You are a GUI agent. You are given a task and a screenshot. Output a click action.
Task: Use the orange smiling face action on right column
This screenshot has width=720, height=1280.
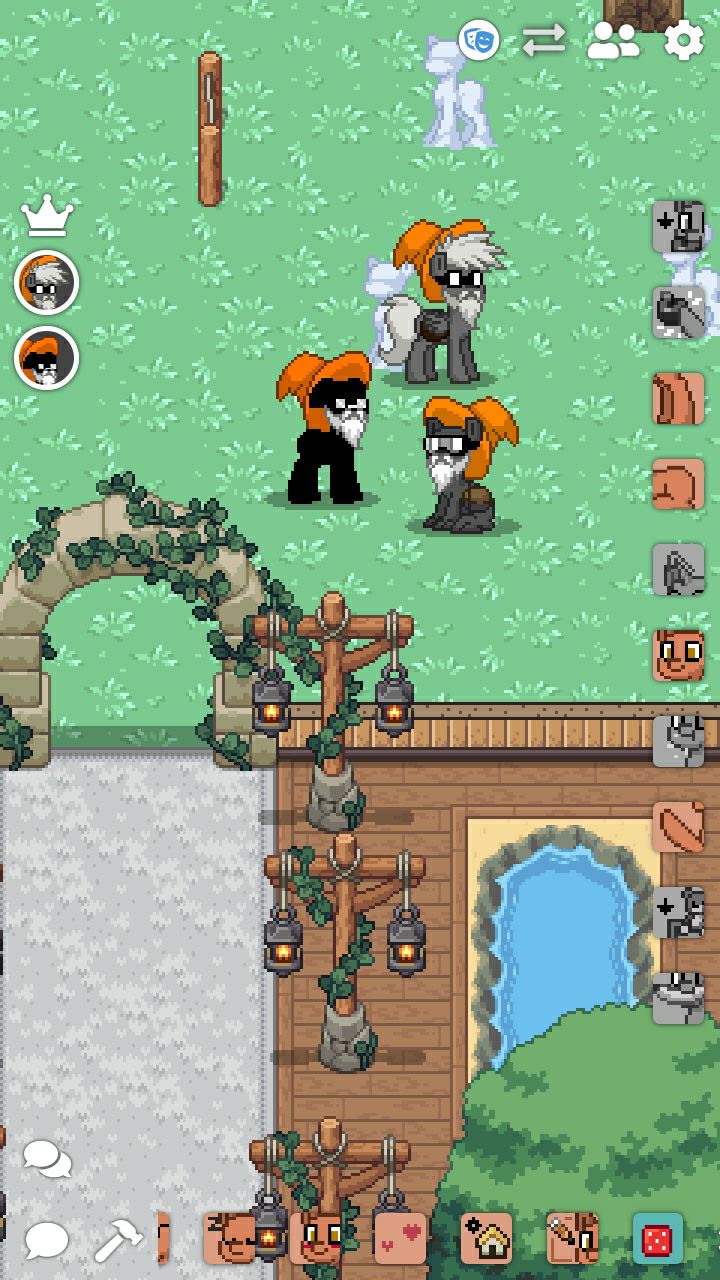pyautogui.click(x=679, y=655)
